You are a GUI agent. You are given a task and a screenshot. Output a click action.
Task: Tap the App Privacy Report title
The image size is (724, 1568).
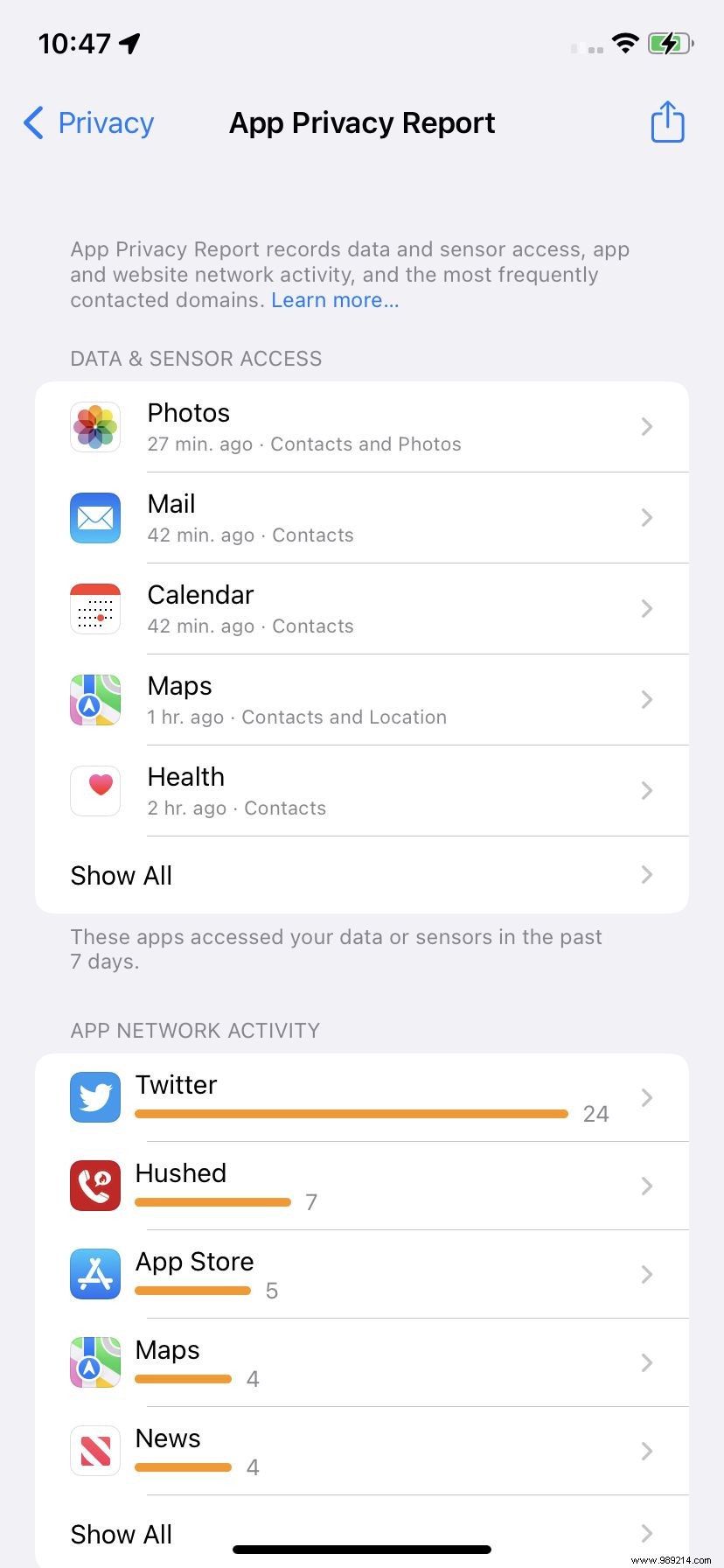[x=362, y=122]
